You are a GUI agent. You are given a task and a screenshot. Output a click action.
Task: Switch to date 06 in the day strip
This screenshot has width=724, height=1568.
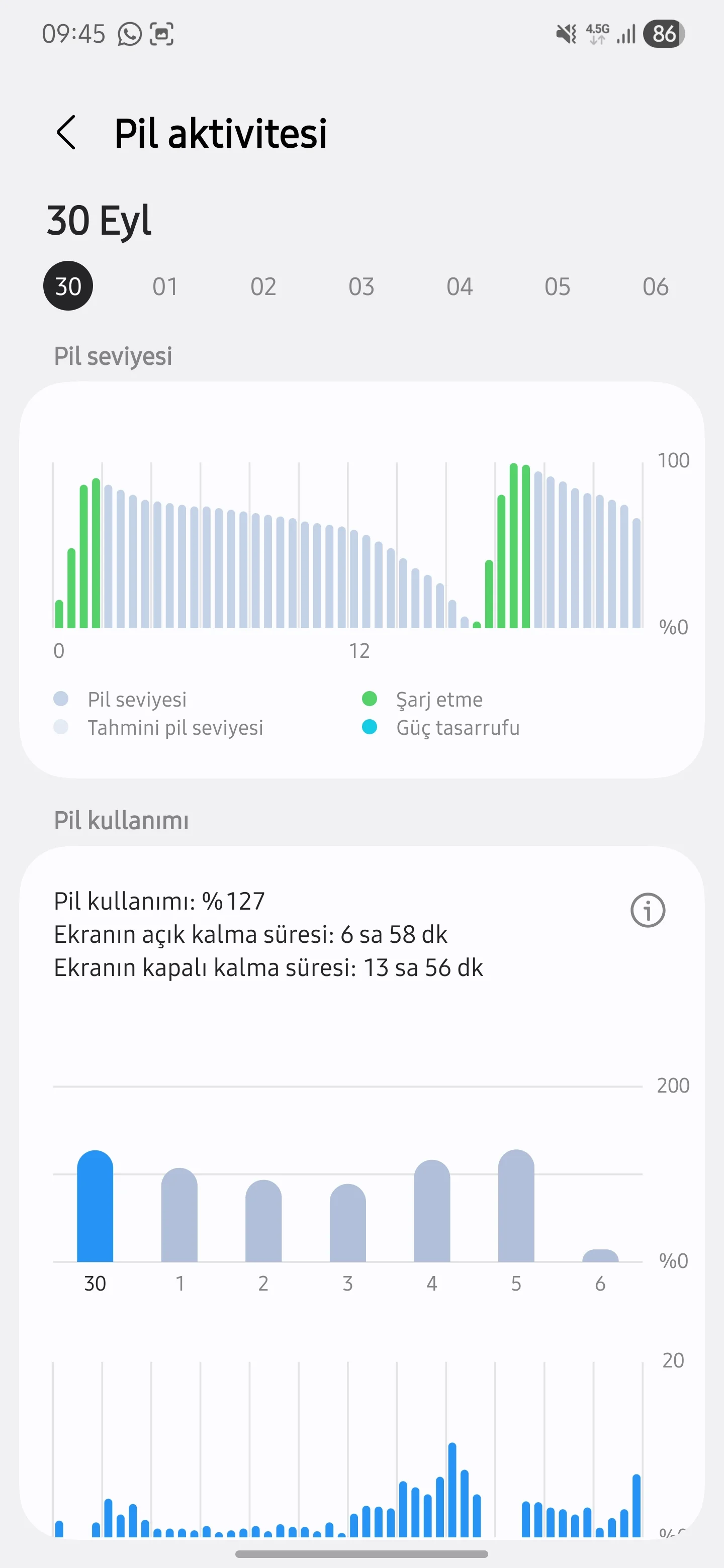pyautogui.click(x=655, y=286)
